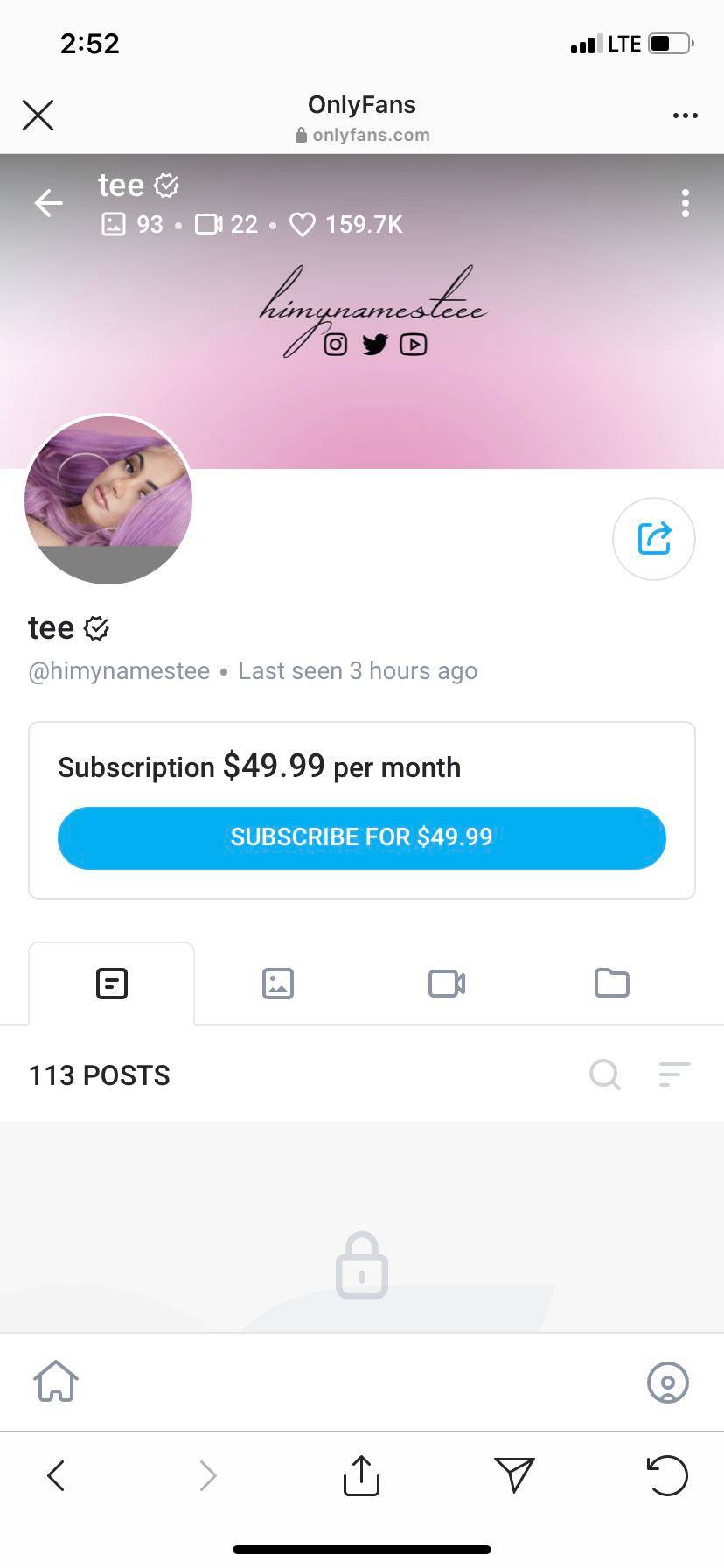
Task: View tee's profile picture
Action: [x=108, y=499]
